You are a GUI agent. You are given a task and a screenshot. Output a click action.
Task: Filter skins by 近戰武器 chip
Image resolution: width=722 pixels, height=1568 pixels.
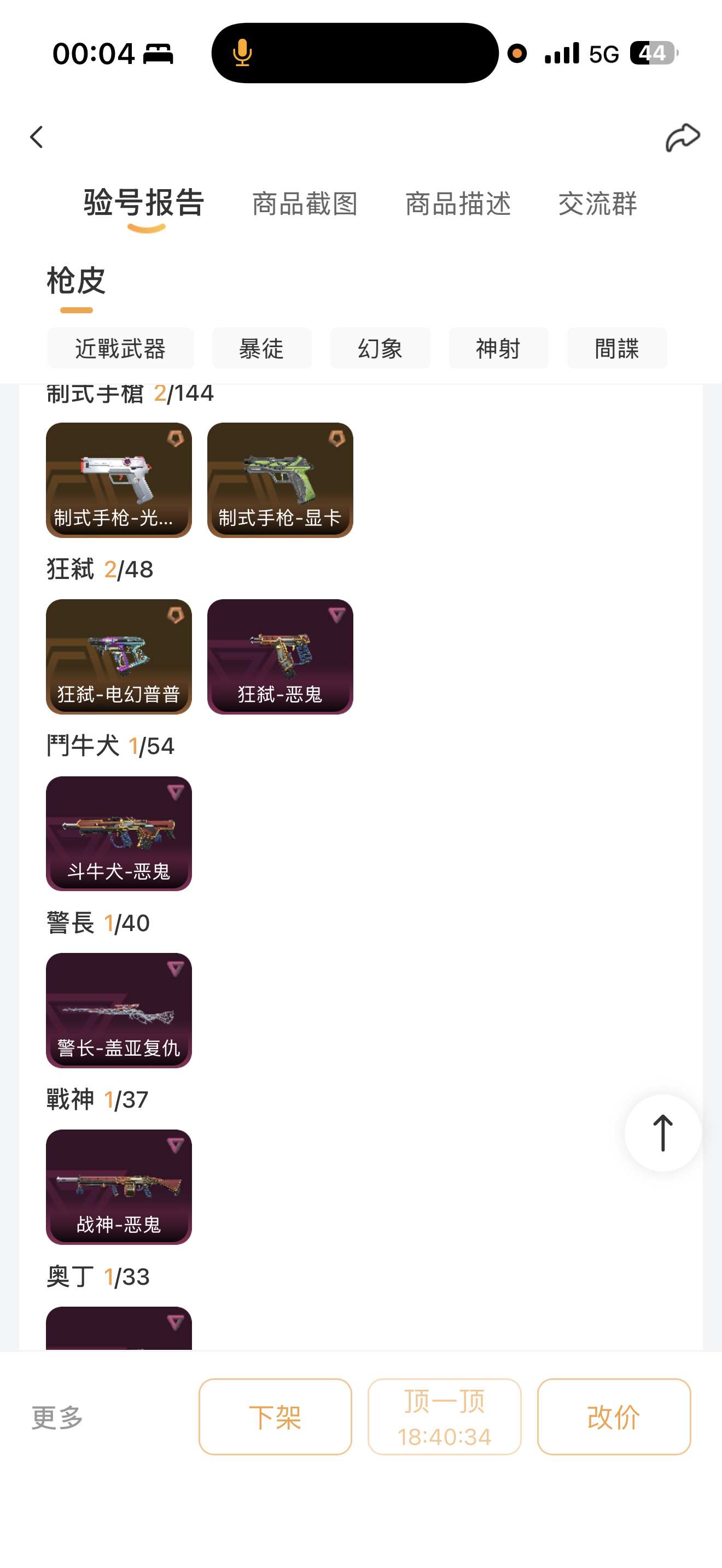coord(120,349)
